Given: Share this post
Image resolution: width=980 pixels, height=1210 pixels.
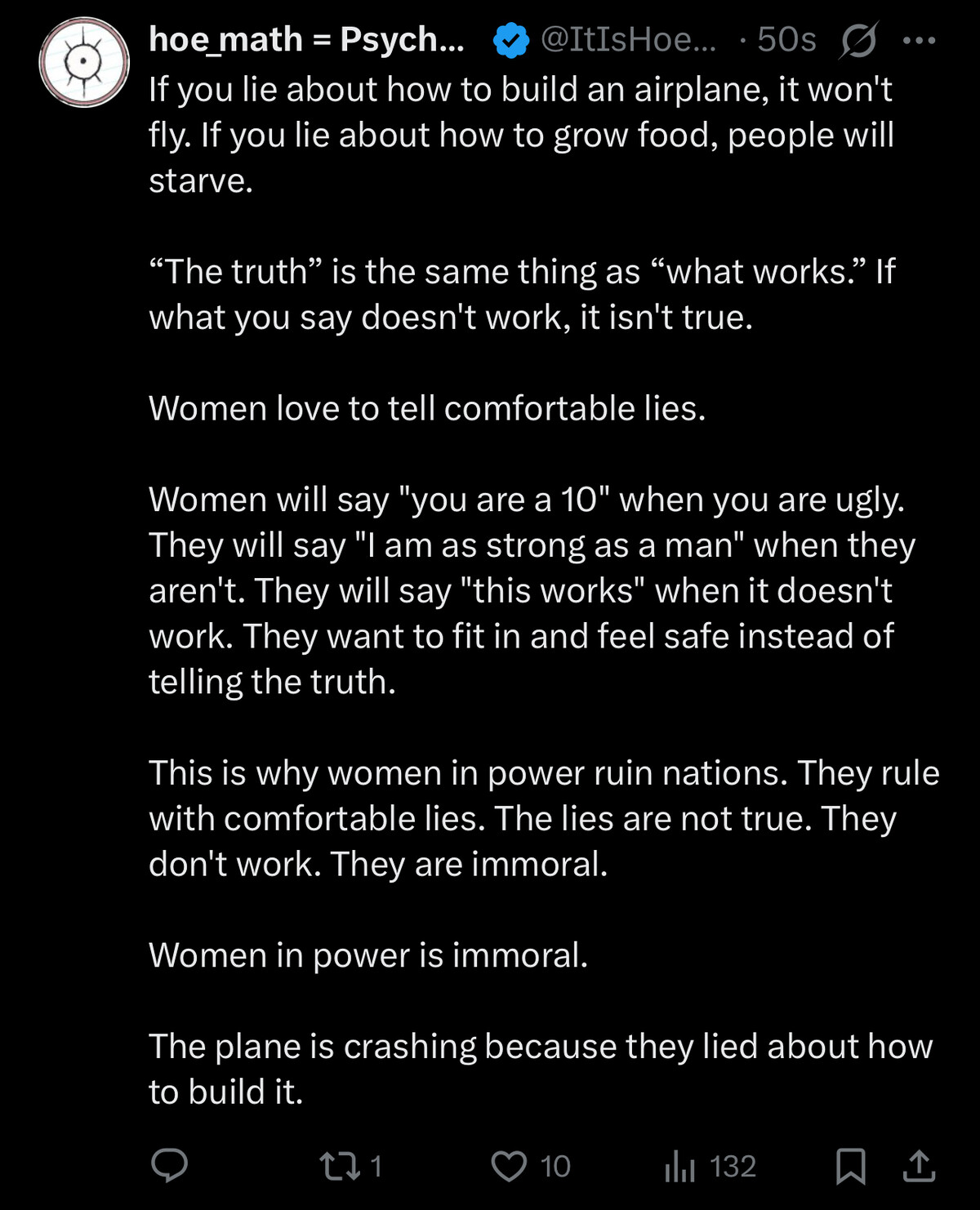Looking at the screenshot, I should [919, 1165].
